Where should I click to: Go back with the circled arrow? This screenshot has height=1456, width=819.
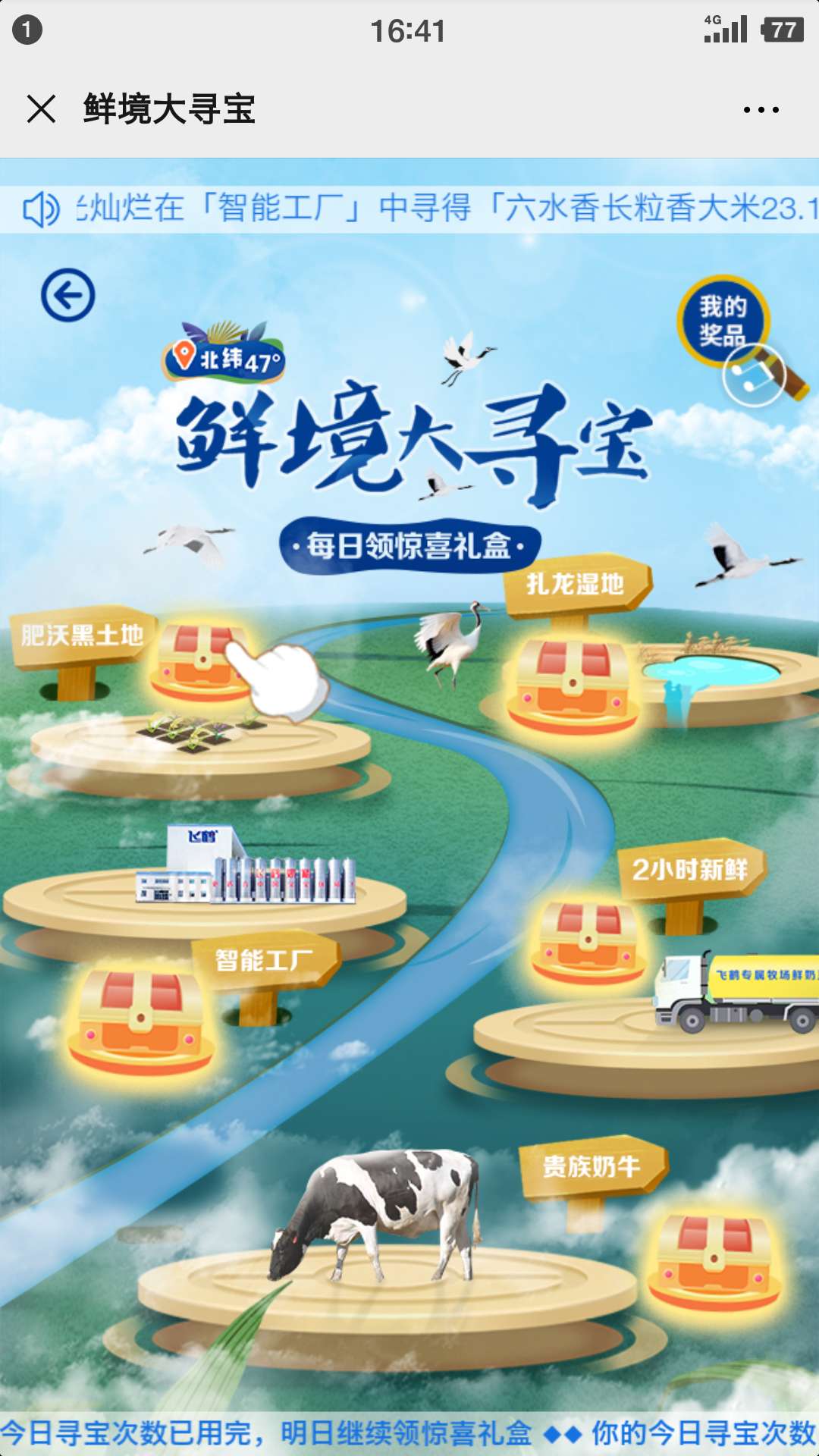68,296
